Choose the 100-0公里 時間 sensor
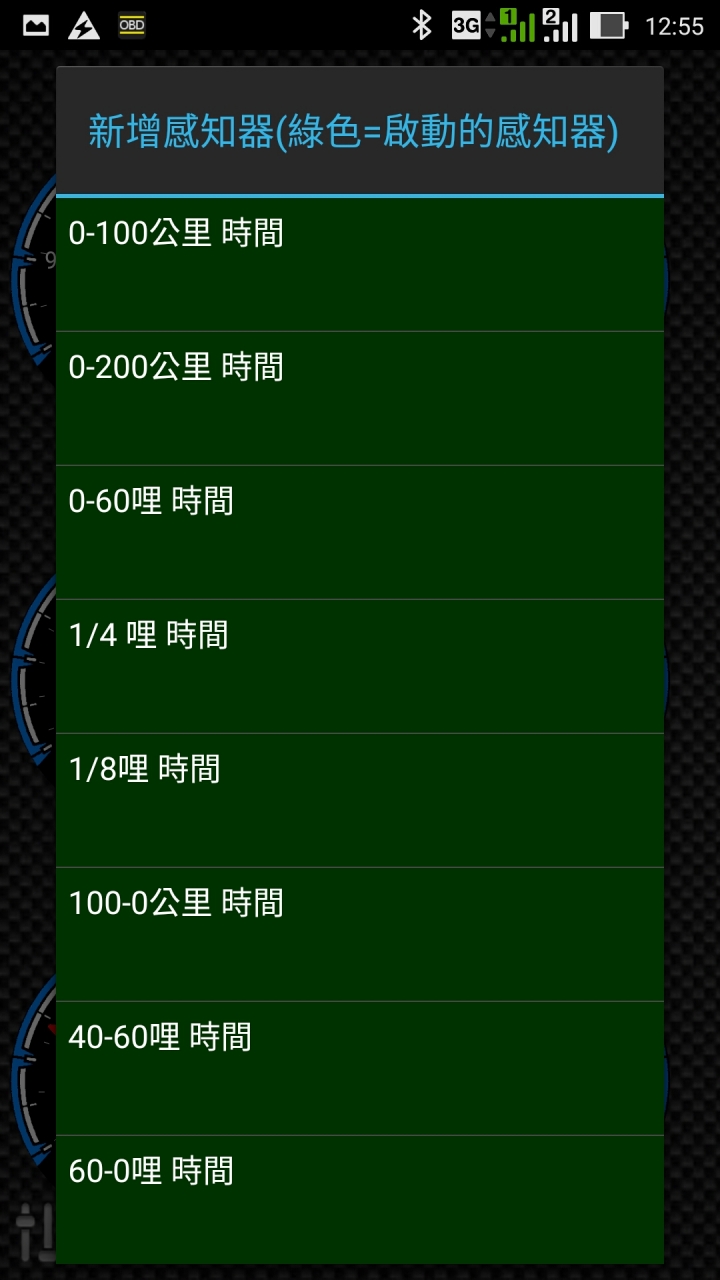Screen dimensions: 720x1280 [360, 935]
